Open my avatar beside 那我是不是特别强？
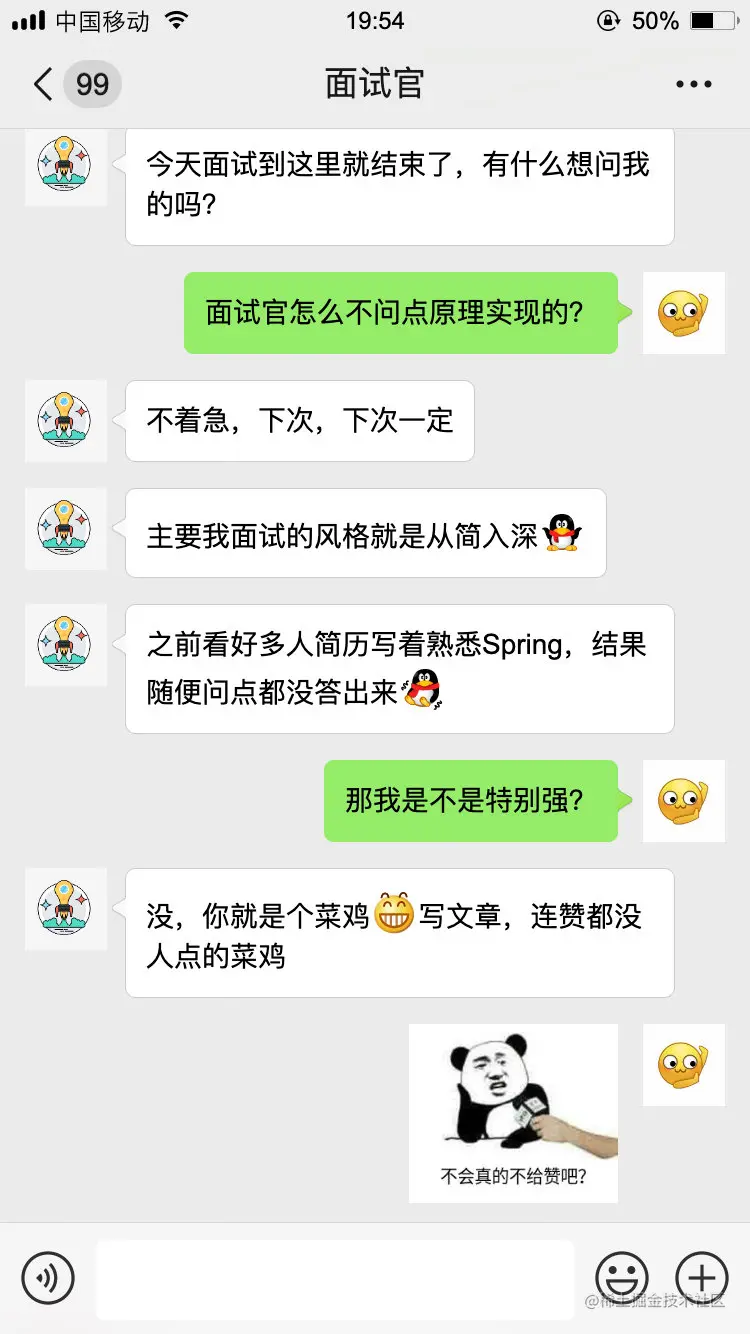The height and width of the screenshot is (1334, 750). click(x=683, y=801)
